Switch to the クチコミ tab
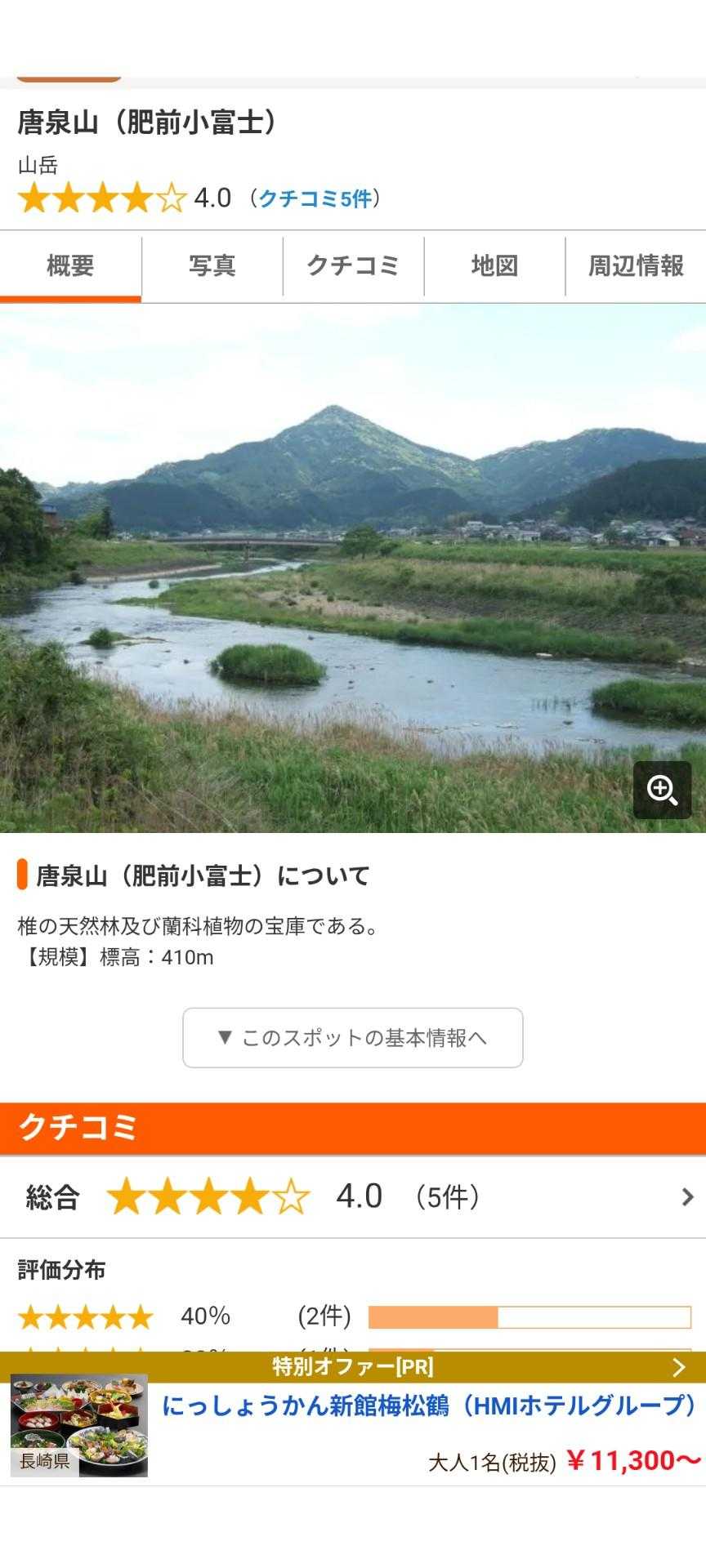The height and width of the screenshot is (1568, 706). click(x=353, y=266)
